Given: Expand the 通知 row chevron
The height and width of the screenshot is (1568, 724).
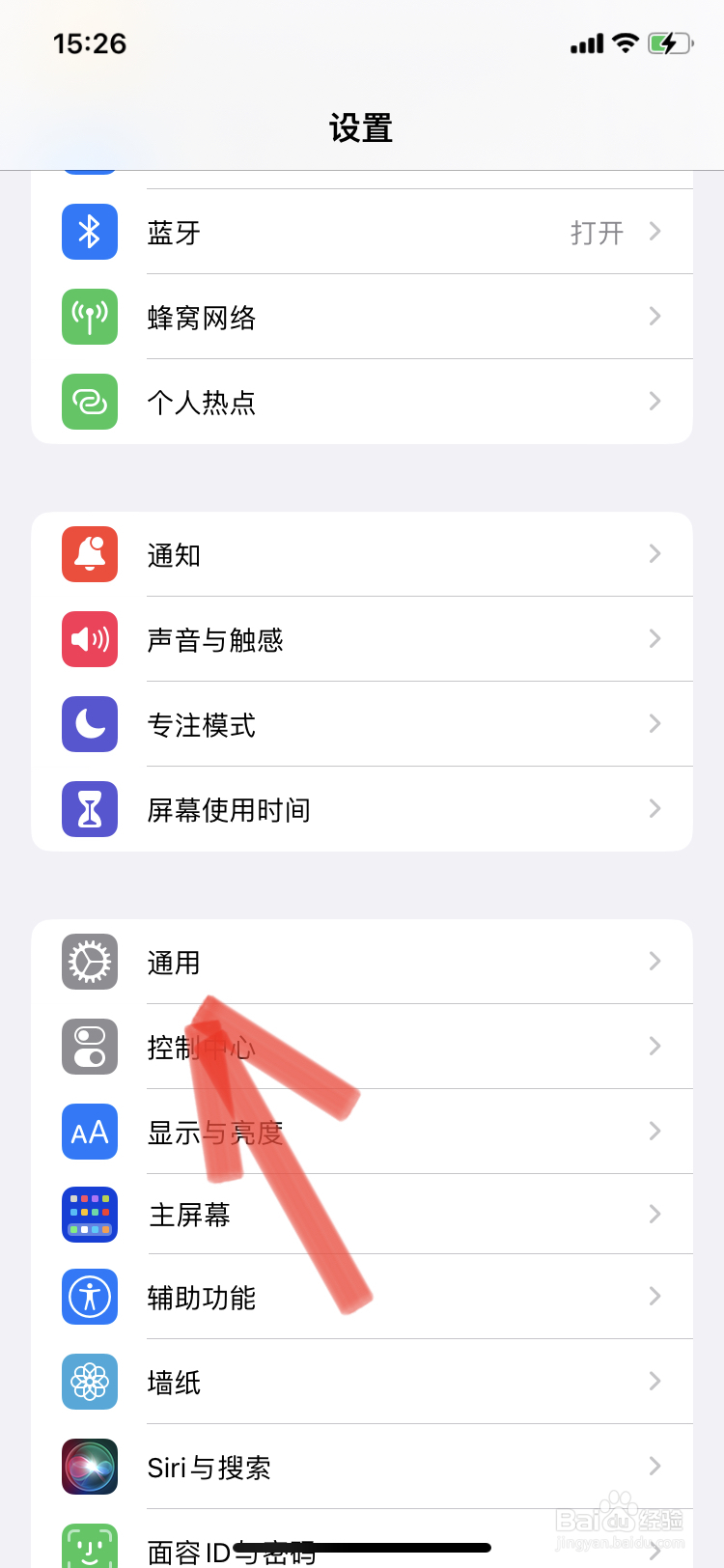Looking at the screenshot, I should coord(654,554).
